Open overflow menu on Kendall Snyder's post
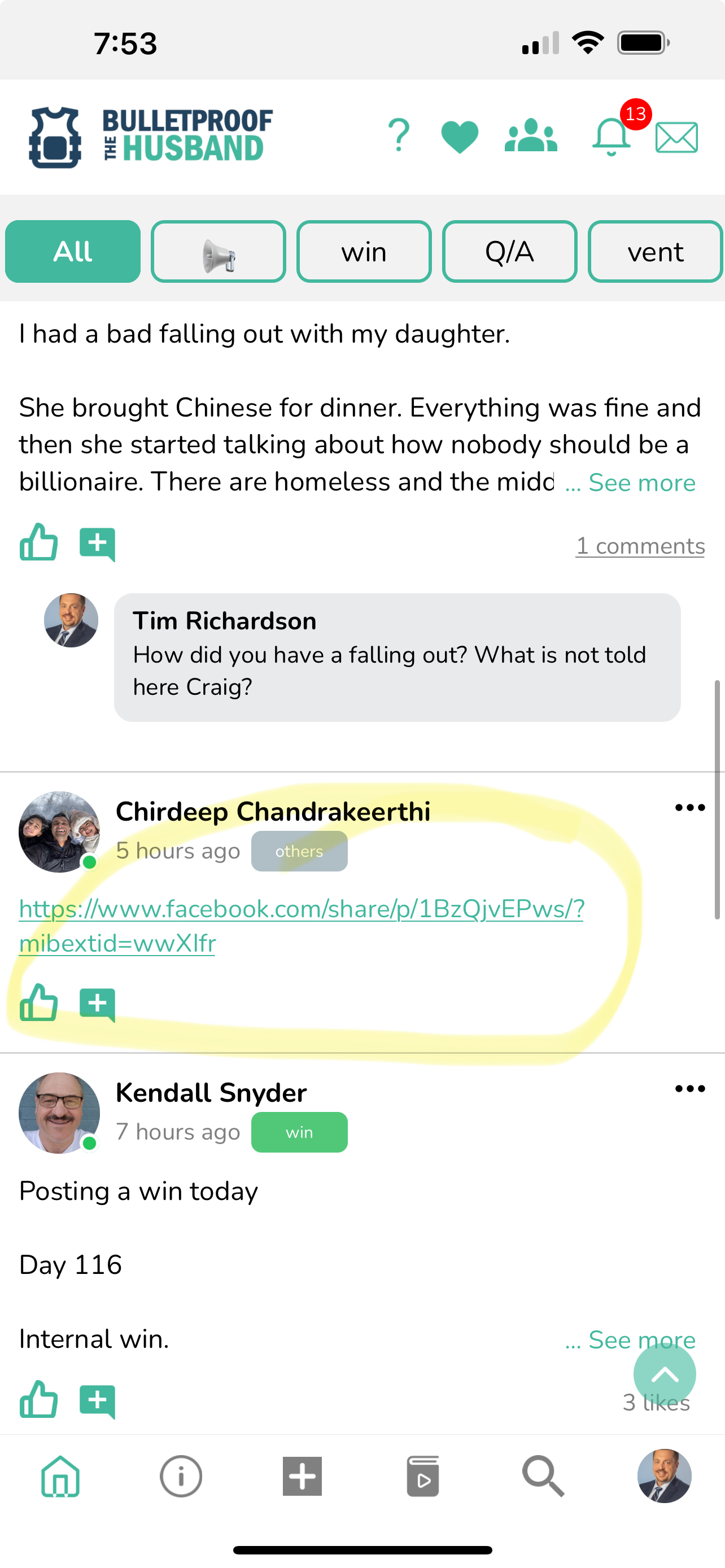This screenshot has height=1568, width=725. tap(689, 1089)
